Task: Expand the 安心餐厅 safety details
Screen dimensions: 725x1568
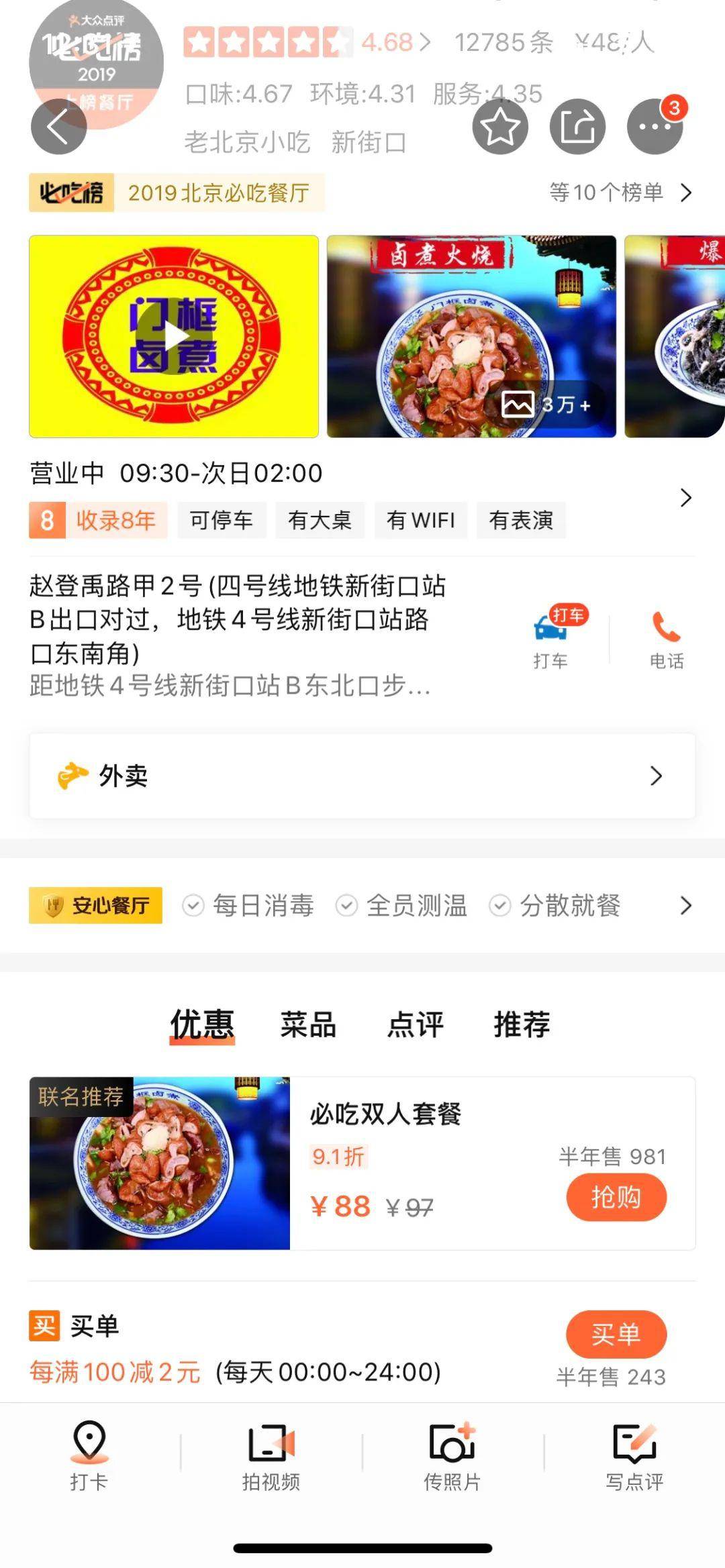Action: tap(685, 906)
